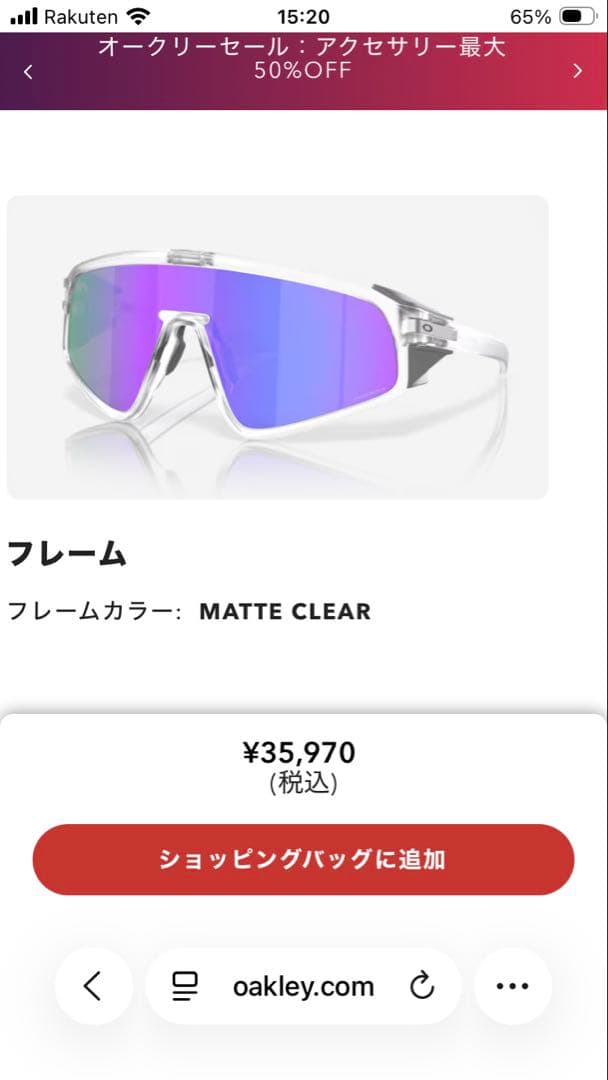Show the previous promo banner message
This screenshot has width=608, height=1080.
tap(28, 71)
